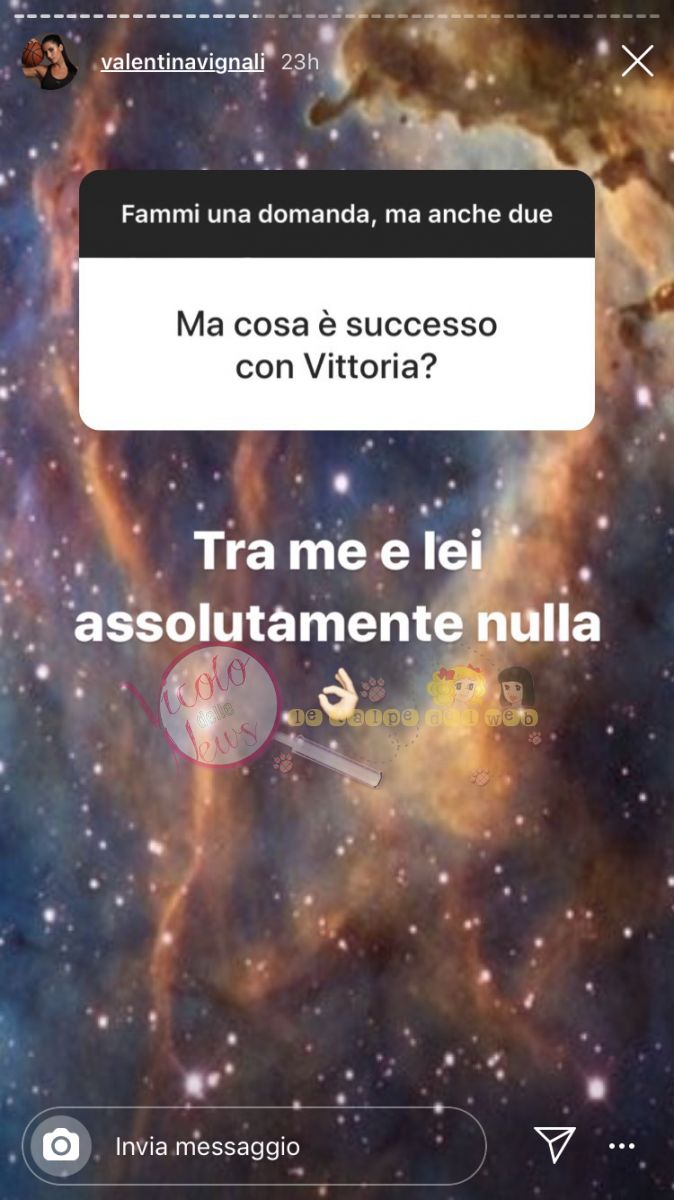
Task: Open valentinavignali's profile picture
Action: pyautogui.click(x=49, y=62)
